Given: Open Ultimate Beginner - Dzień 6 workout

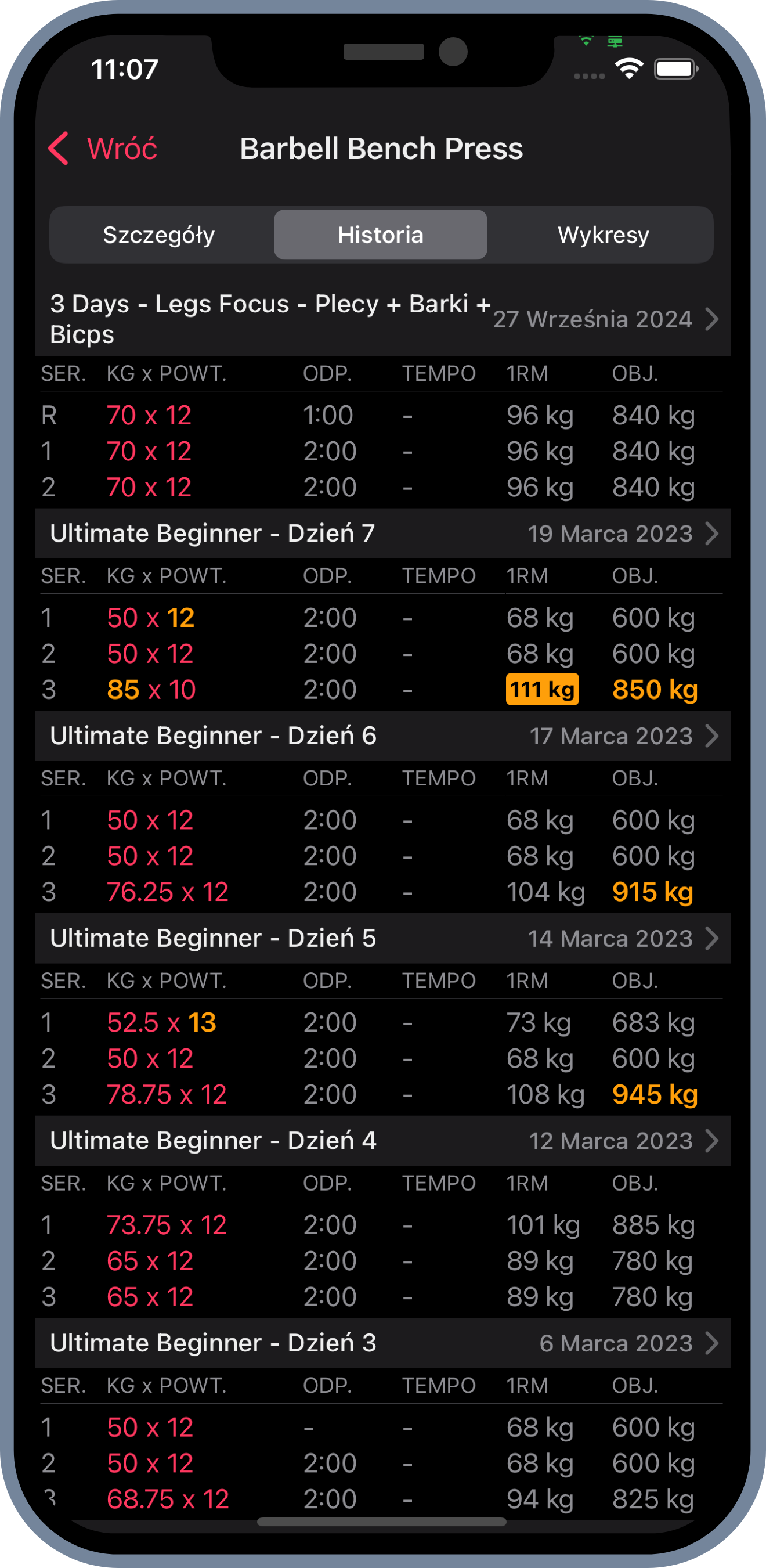Looking at the screenshot, I should tap(382, 736).
